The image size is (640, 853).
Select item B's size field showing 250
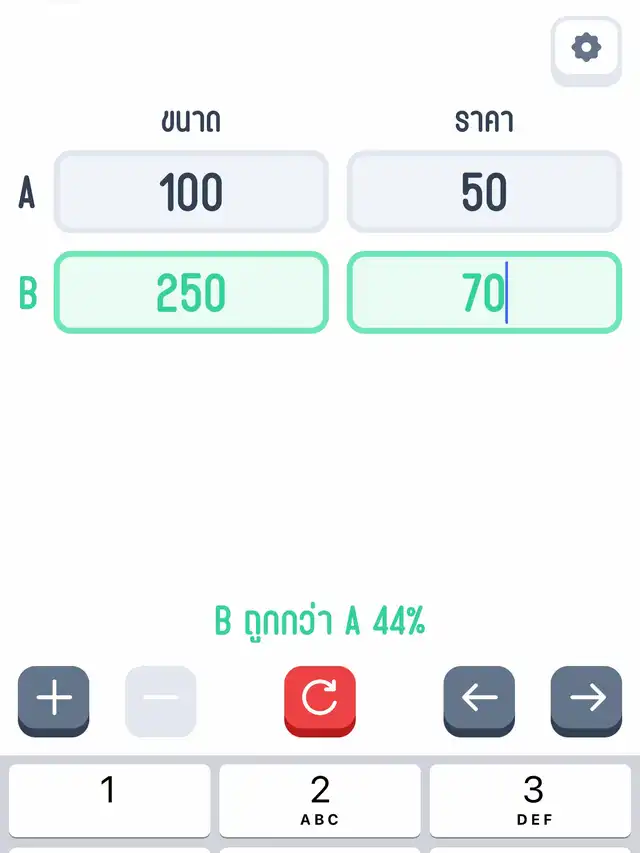(191, 292)
